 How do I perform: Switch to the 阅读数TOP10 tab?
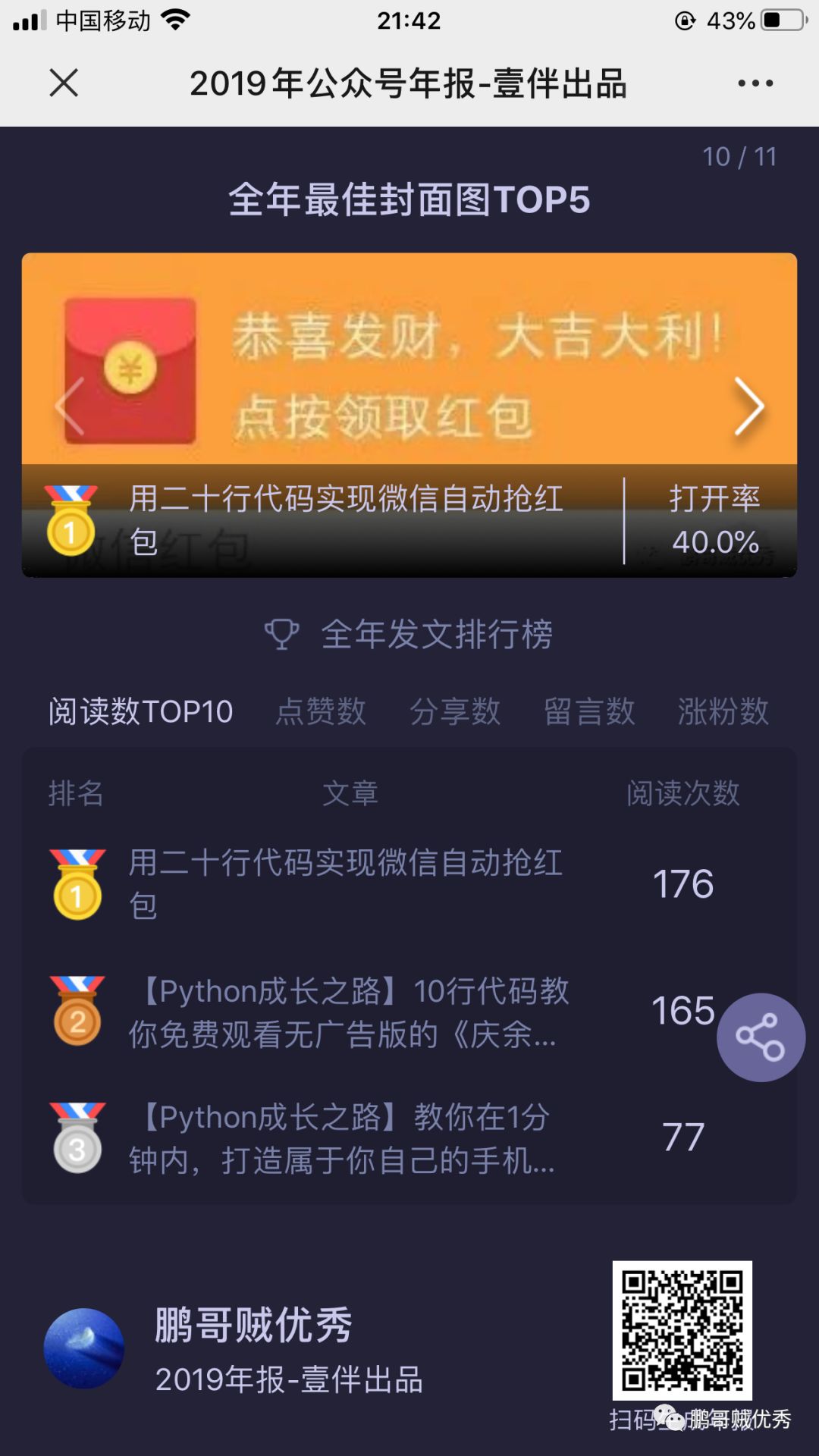click(x=141, y=711)
